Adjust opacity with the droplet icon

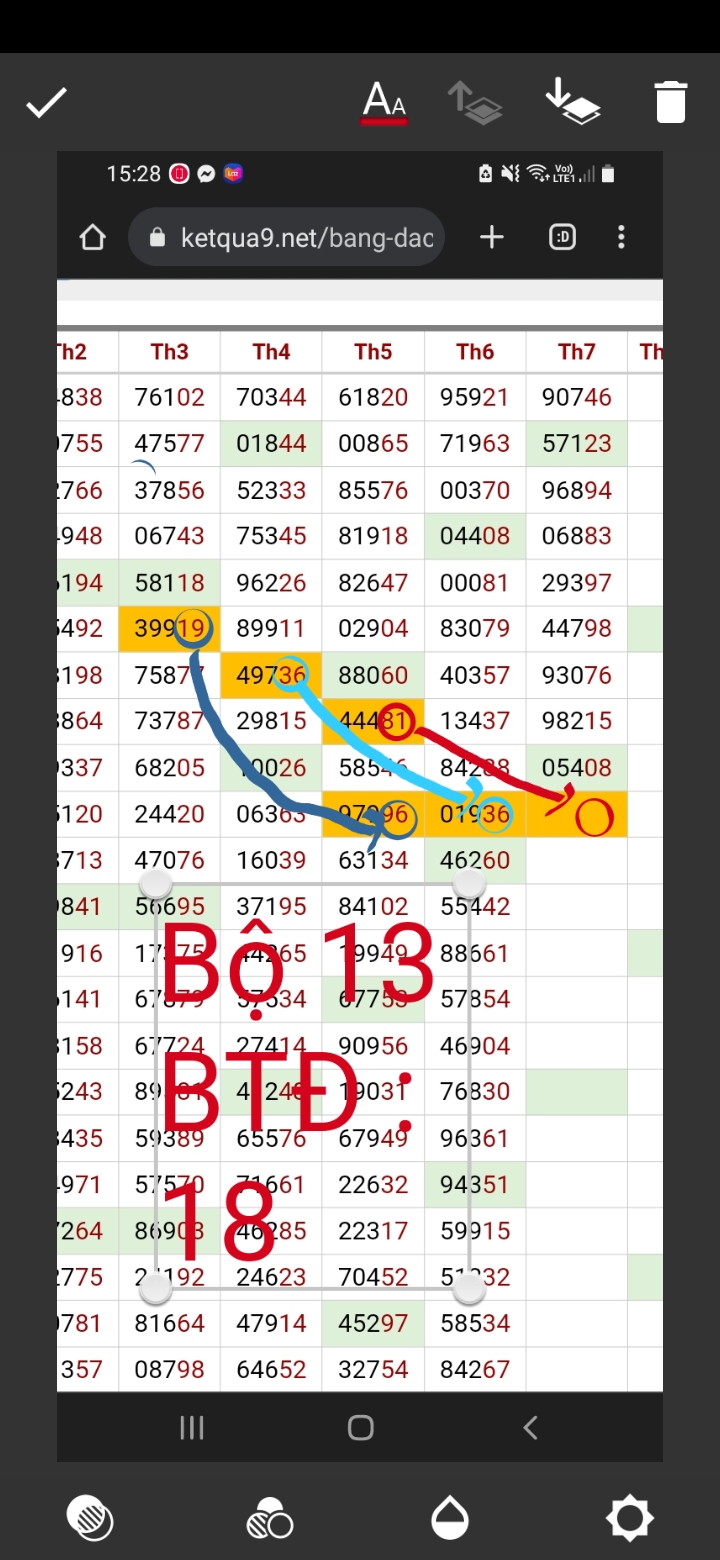click(450, 1518)
